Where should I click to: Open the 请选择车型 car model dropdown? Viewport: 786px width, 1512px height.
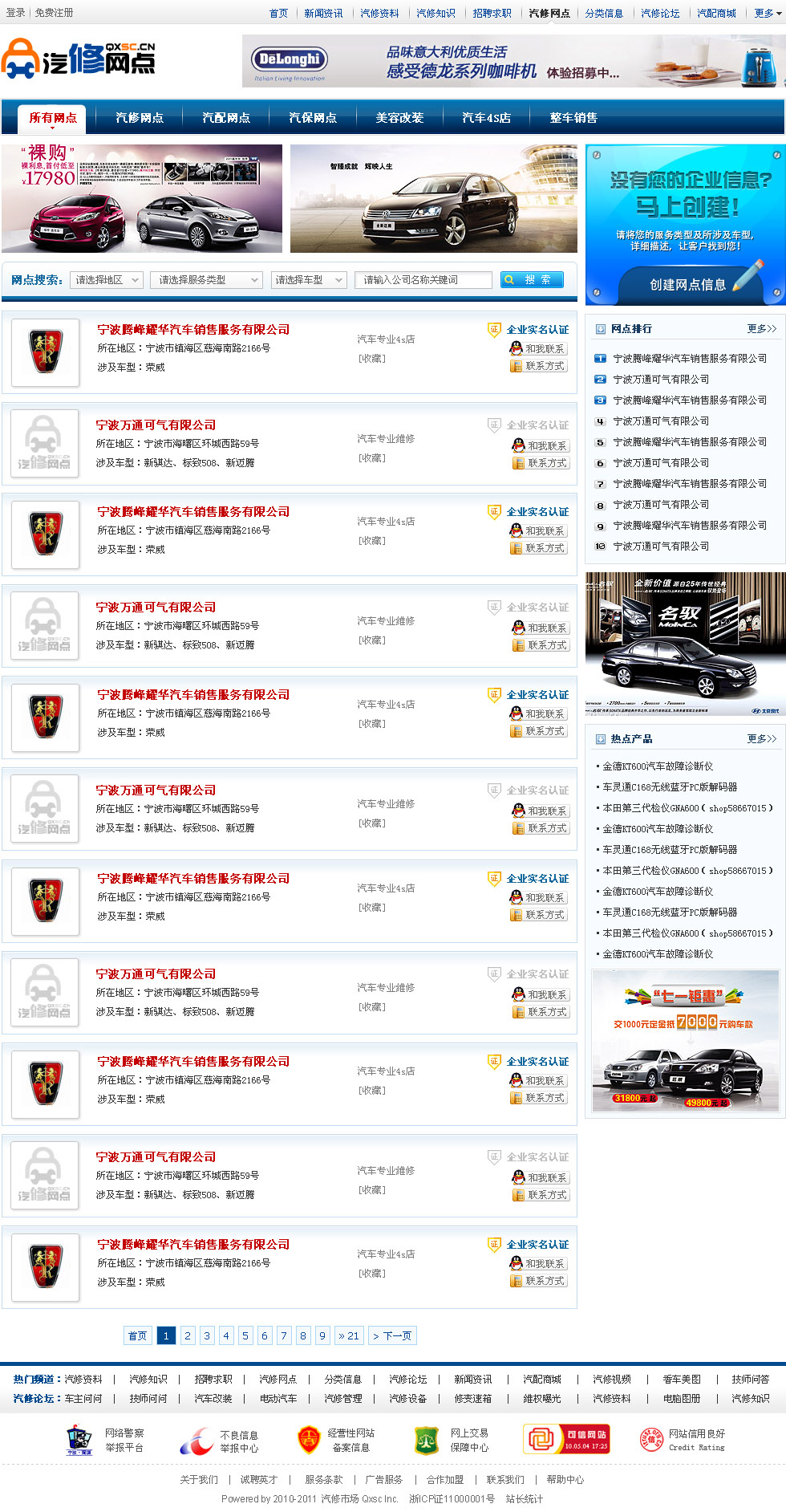point(308,280)
